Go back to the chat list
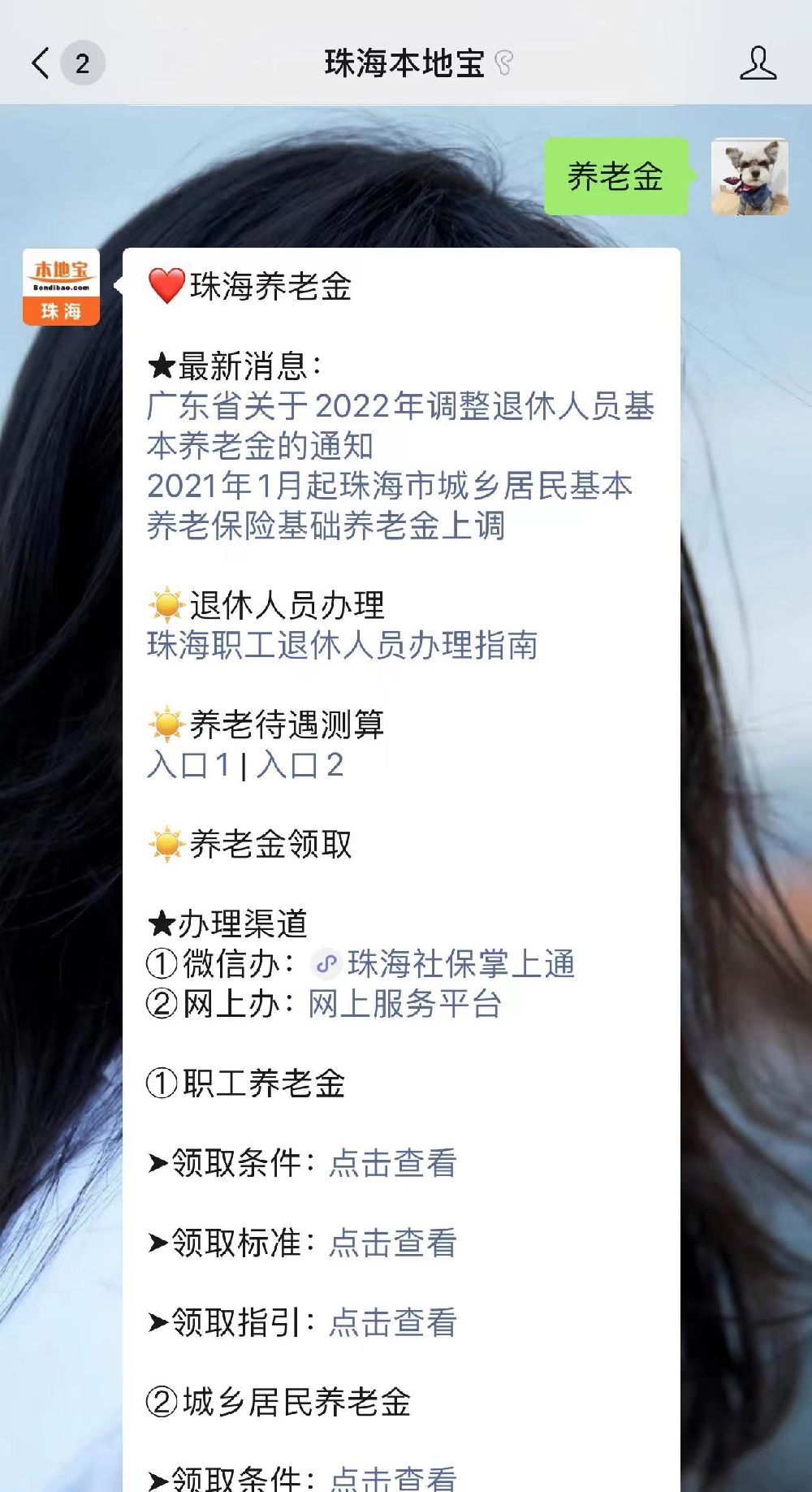The image size is (812, 1492). coord(42,63)
